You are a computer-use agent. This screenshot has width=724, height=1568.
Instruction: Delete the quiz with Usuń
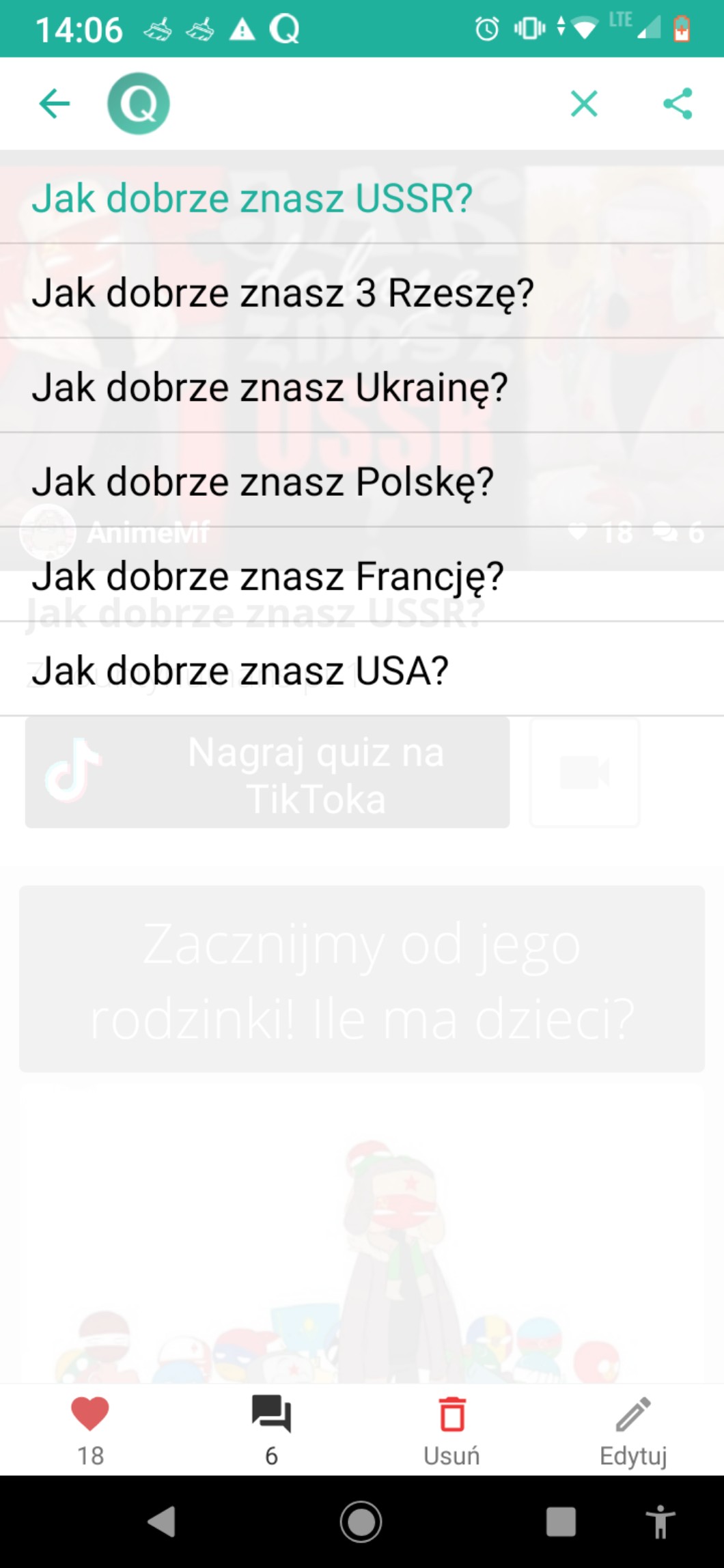tap(451, 1429)
